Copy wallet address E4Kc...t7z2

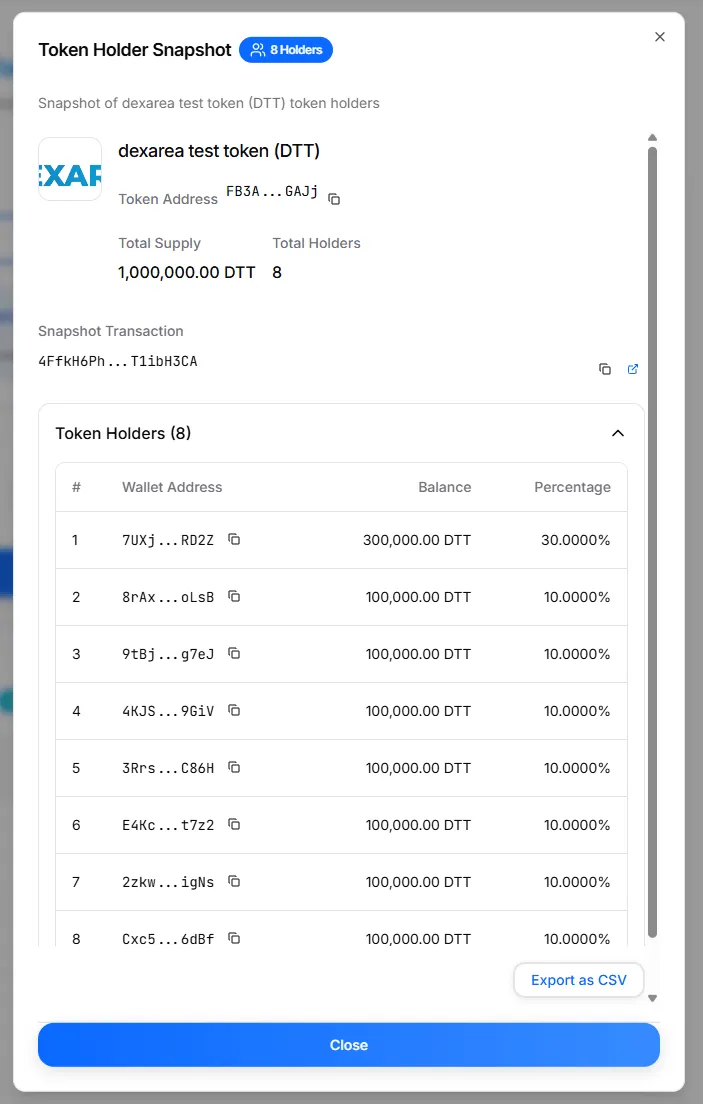234,824
